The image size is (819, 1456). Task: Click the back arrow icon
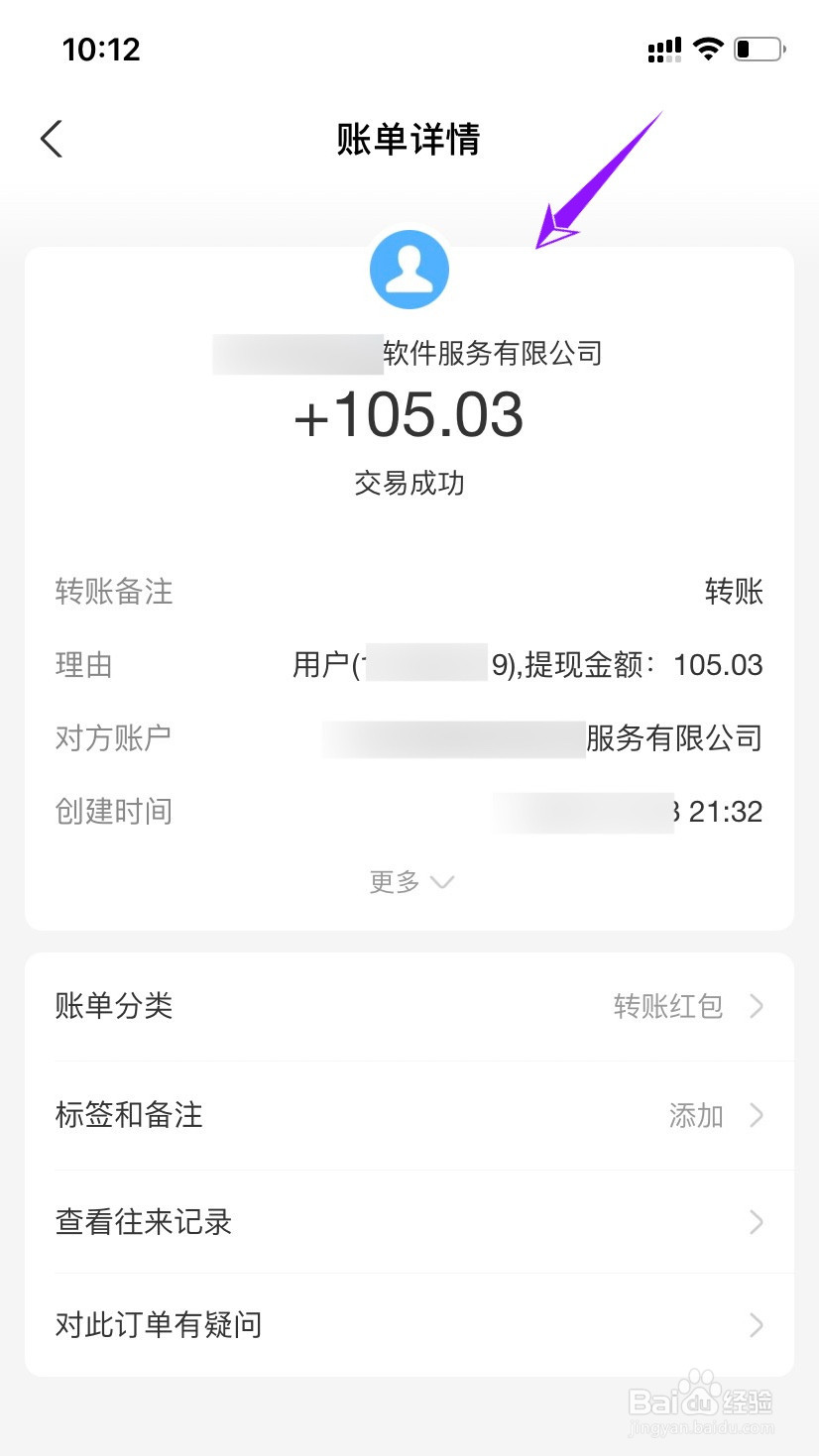(52, 139)
